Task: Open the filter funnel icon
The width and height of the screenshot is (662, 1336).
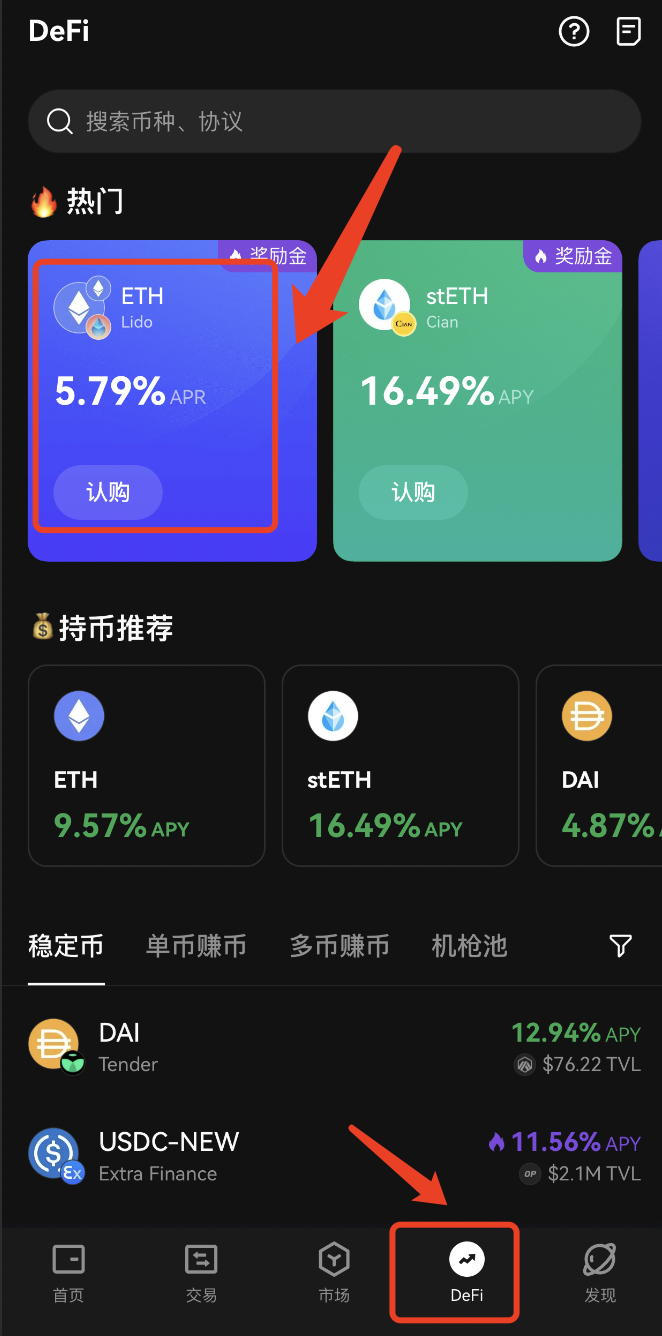Action: coord(621,946)
